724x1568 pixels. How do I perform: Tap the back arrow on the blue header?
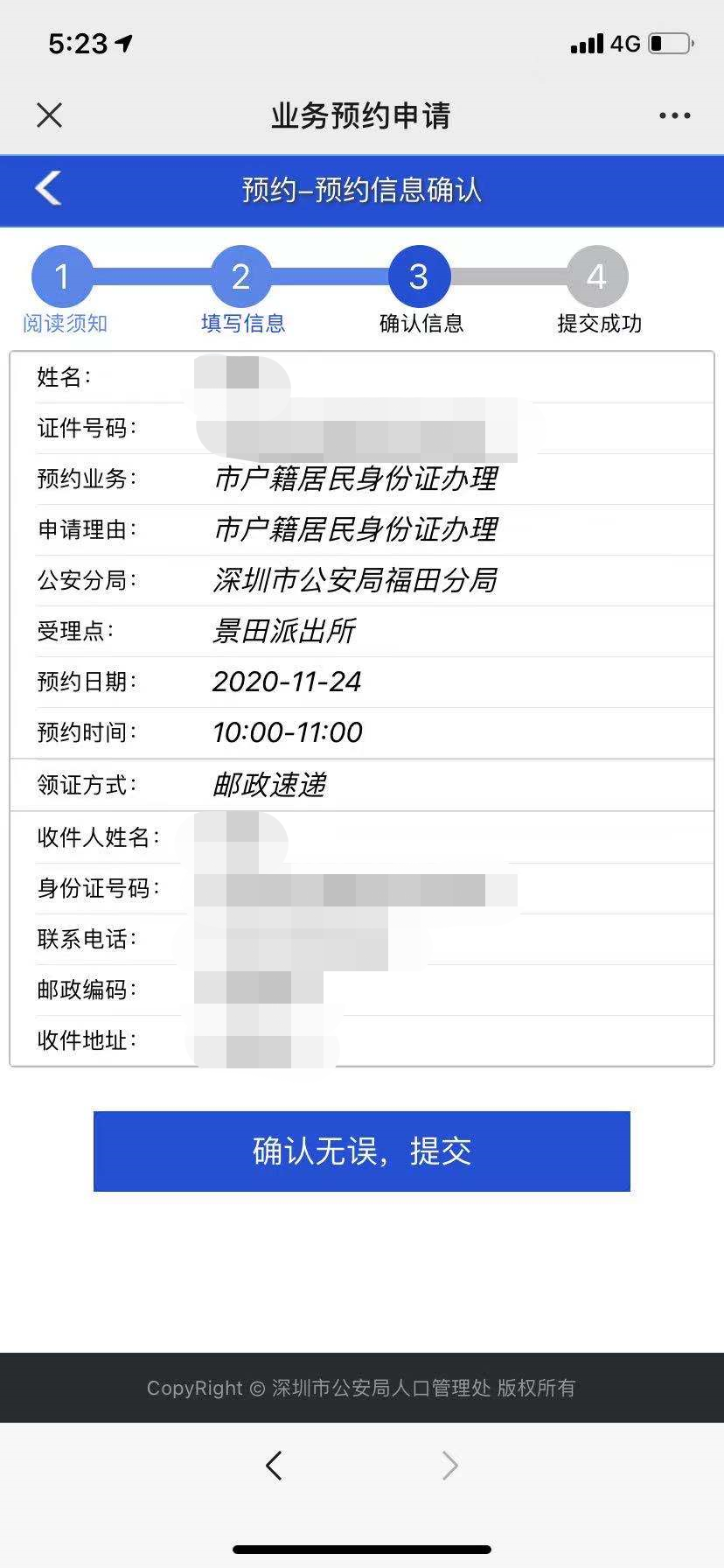click(48, 189)
